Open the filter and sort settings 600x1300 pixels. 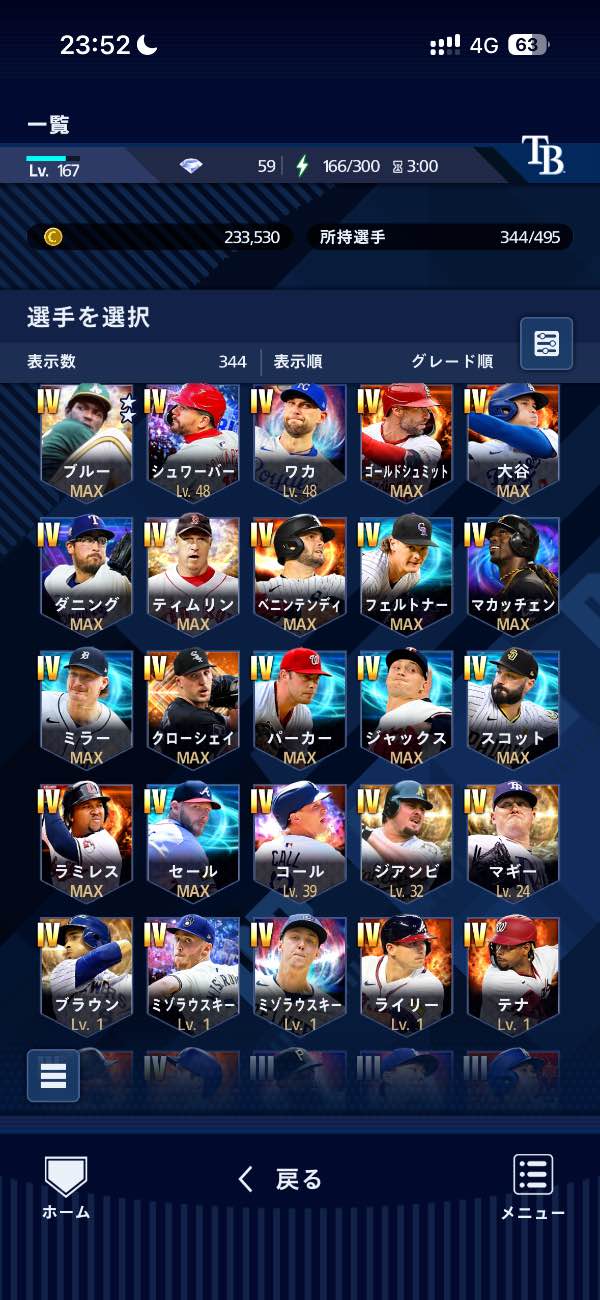[546, 344]
